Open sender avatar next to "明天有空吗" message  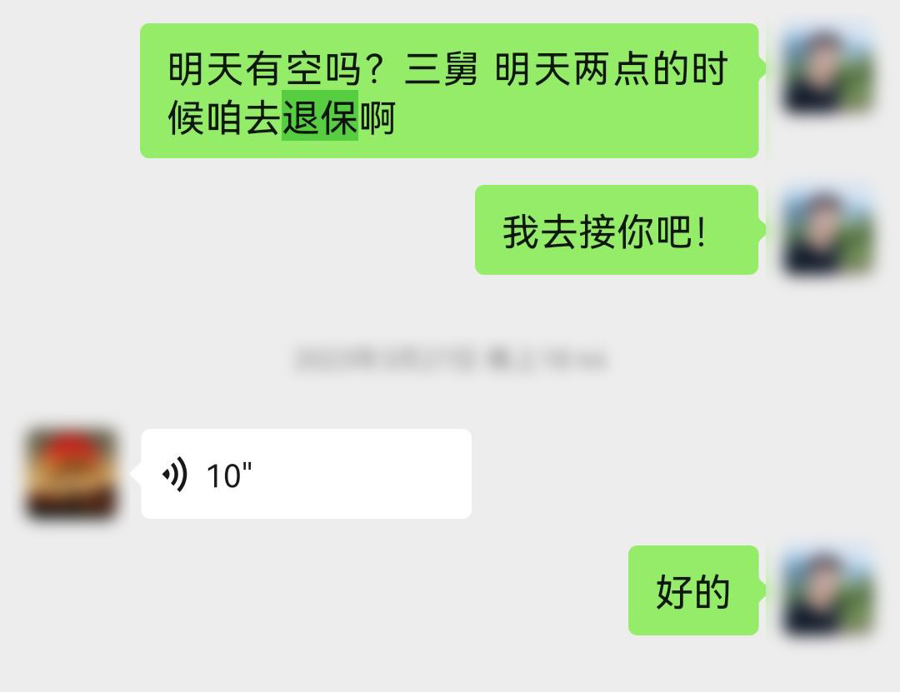pyautogui.click(x=828, y=70)
